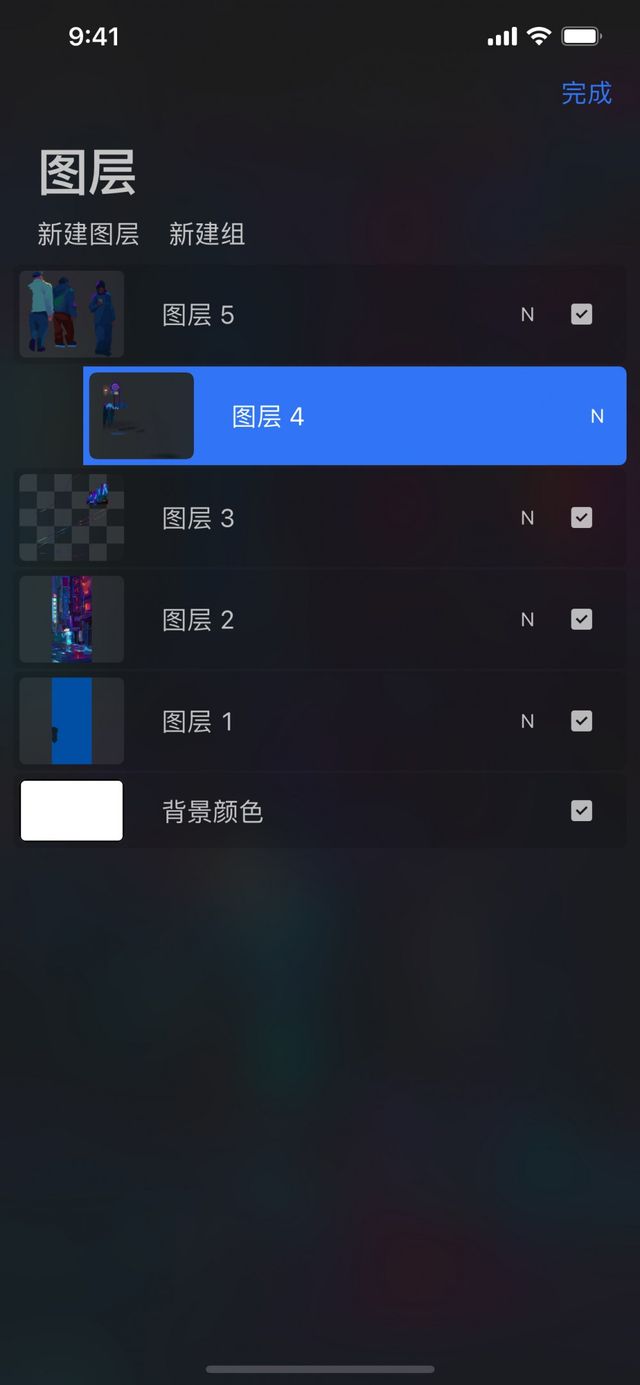Screen dimensions: 640x1385
Task: Uncheck visibility for 图层 2
Action: [581, 620]
